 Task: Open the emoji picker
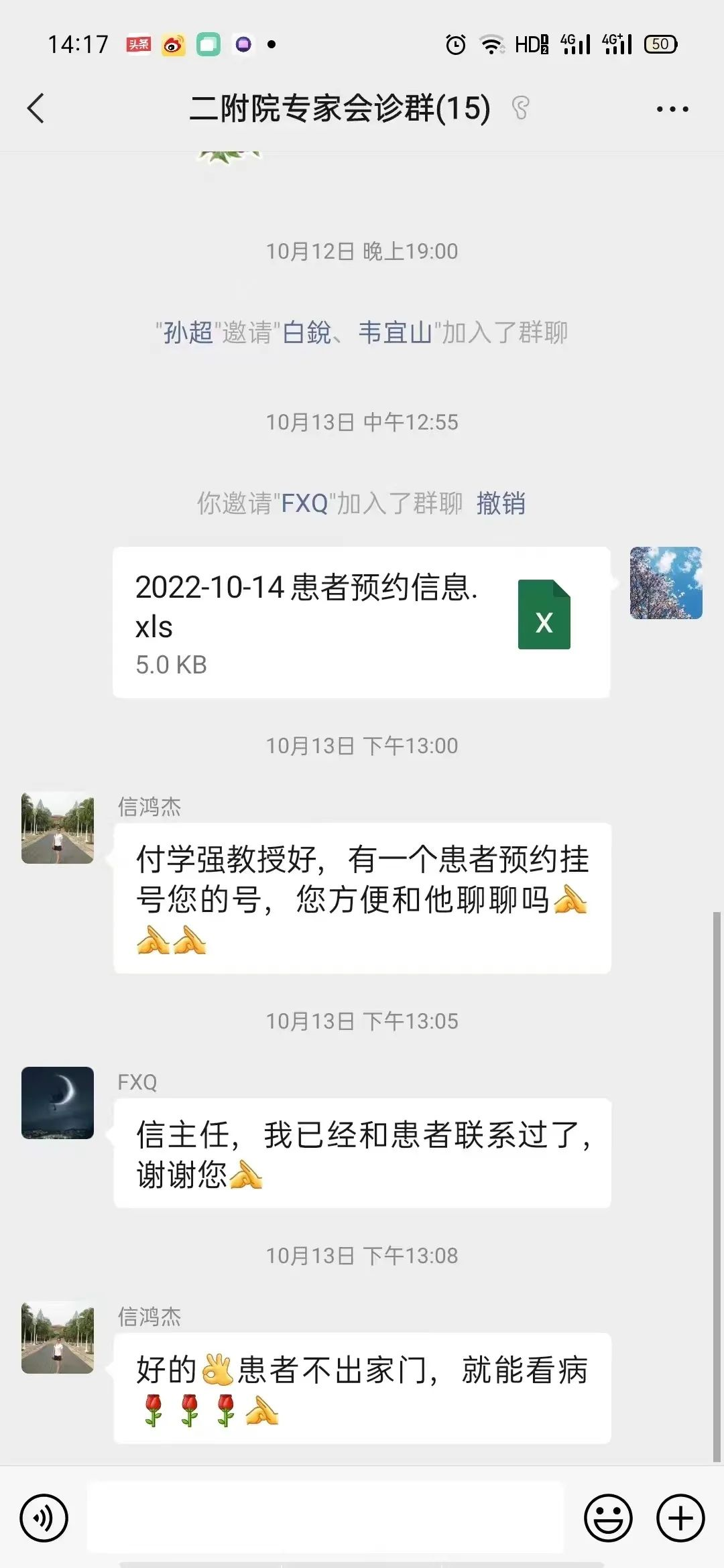[608, 1518]
